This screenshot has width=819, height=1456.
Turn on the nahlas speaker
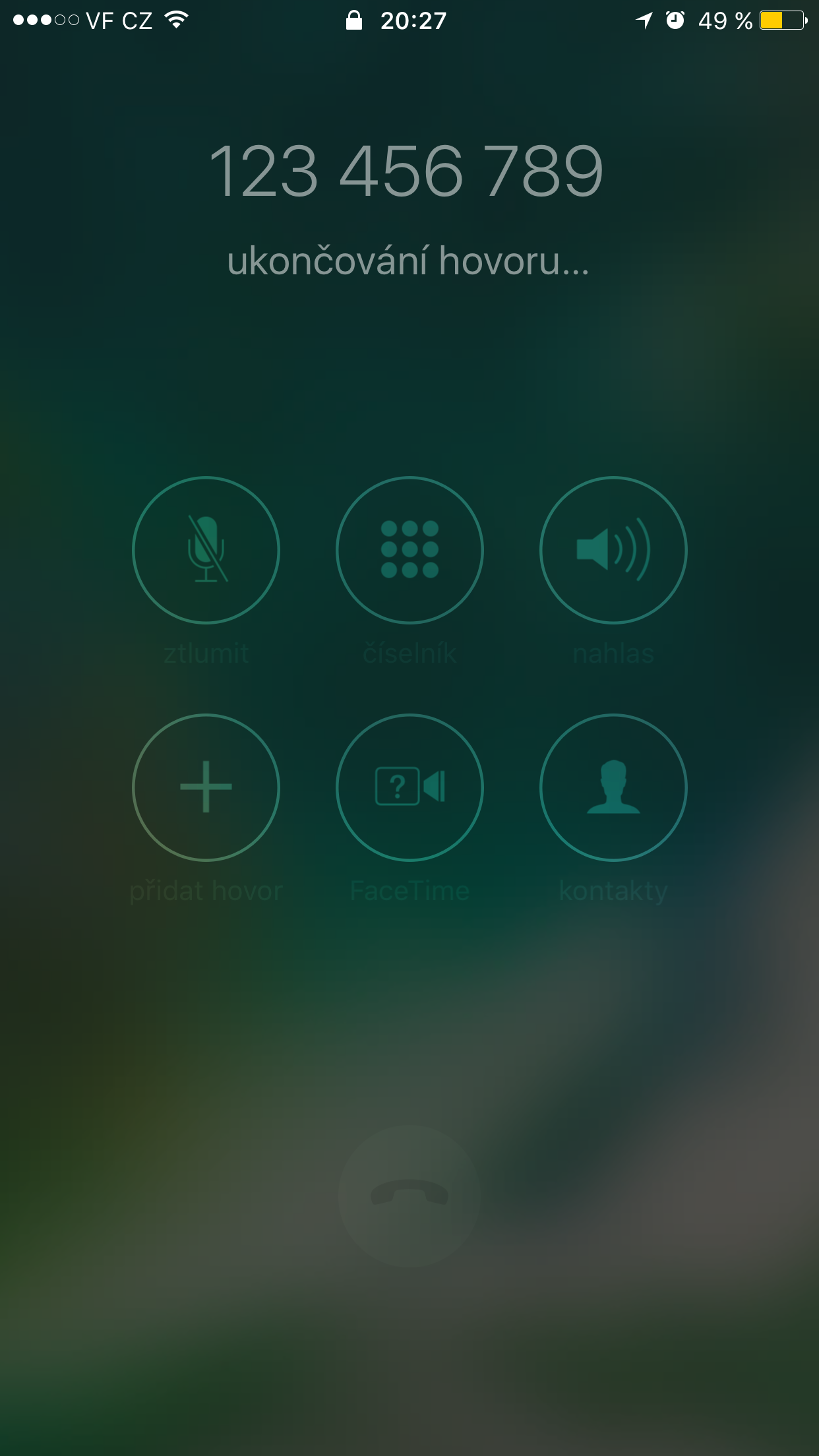[613, 550]
